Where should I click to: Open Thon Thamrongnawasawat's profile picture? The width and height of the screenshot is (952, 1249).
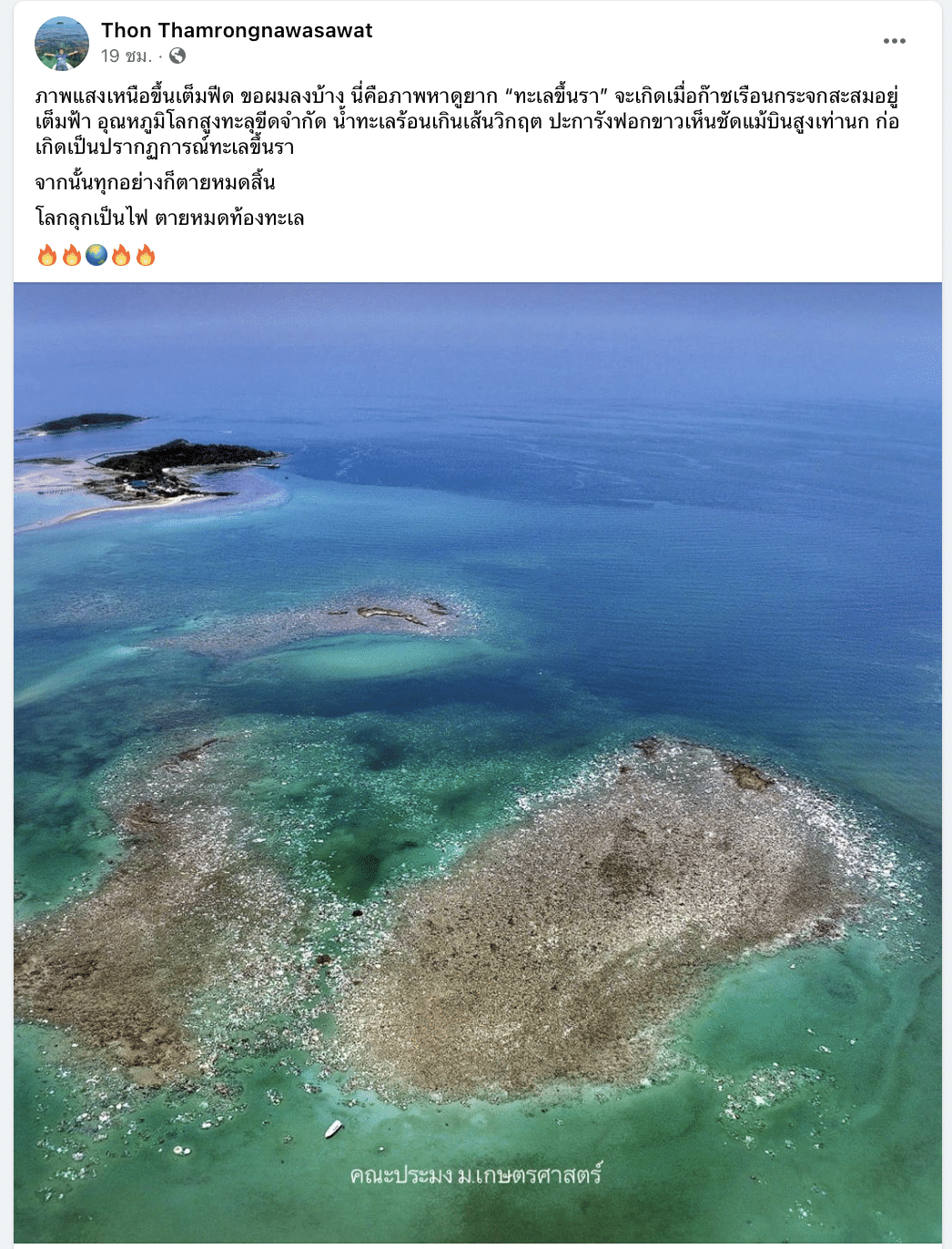click(62, 43)
